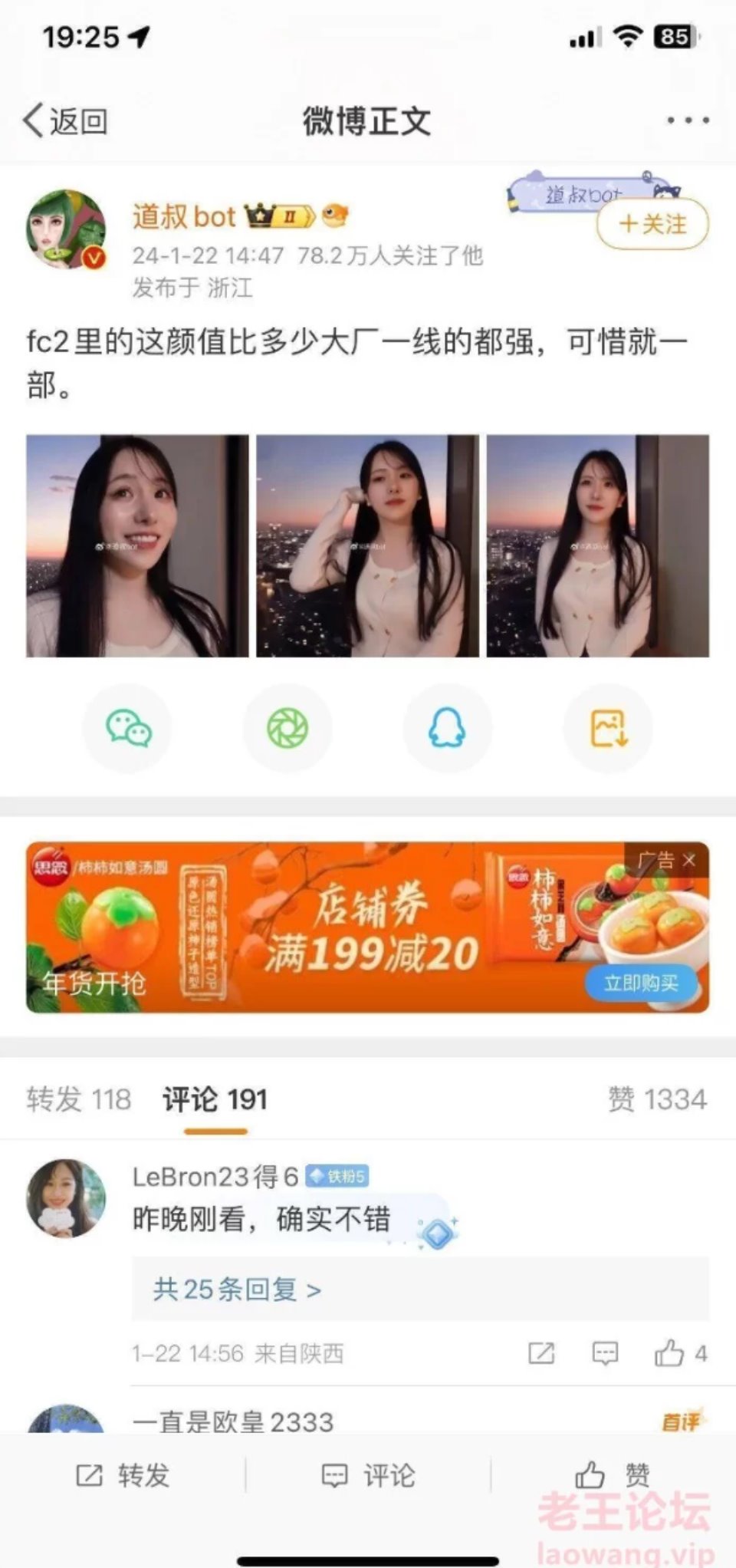Screen dimensions: 736x1568
Task: Save post as image
Action: pos(608,727)
